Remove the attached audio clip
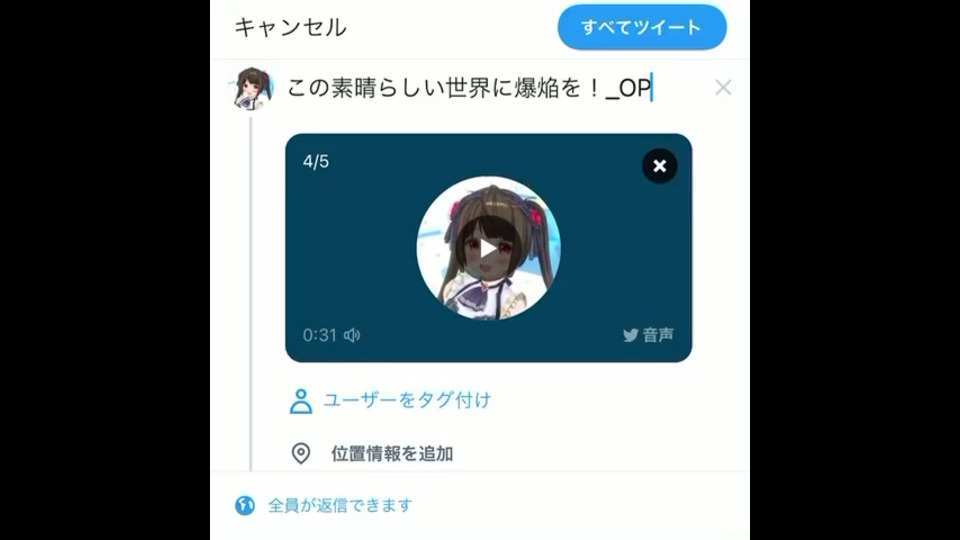The width and height of the screenshot is (960, 540). tap(659, 166)
